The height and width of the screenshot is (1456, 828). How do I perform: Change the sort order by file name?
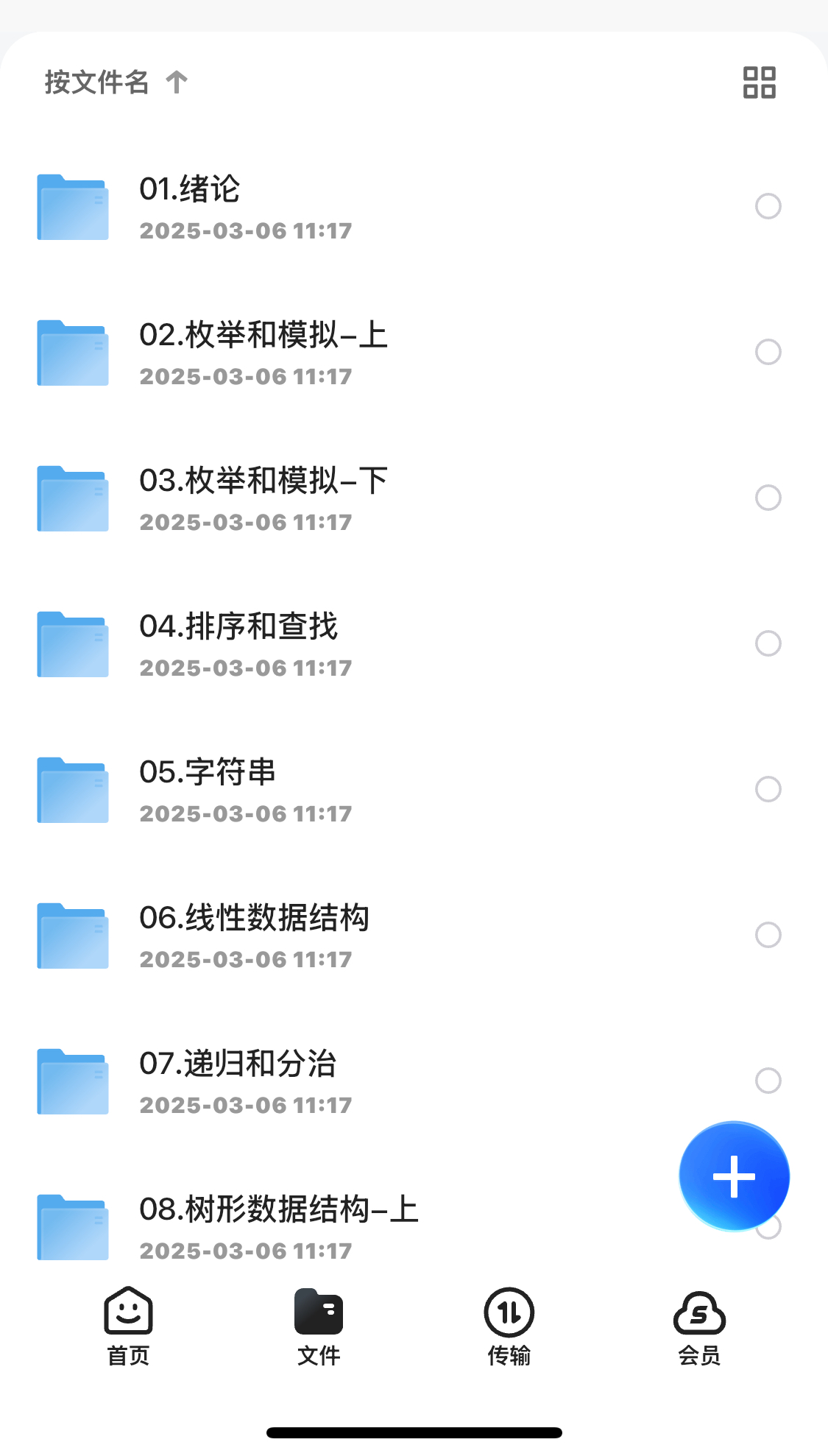click(116, 82)
